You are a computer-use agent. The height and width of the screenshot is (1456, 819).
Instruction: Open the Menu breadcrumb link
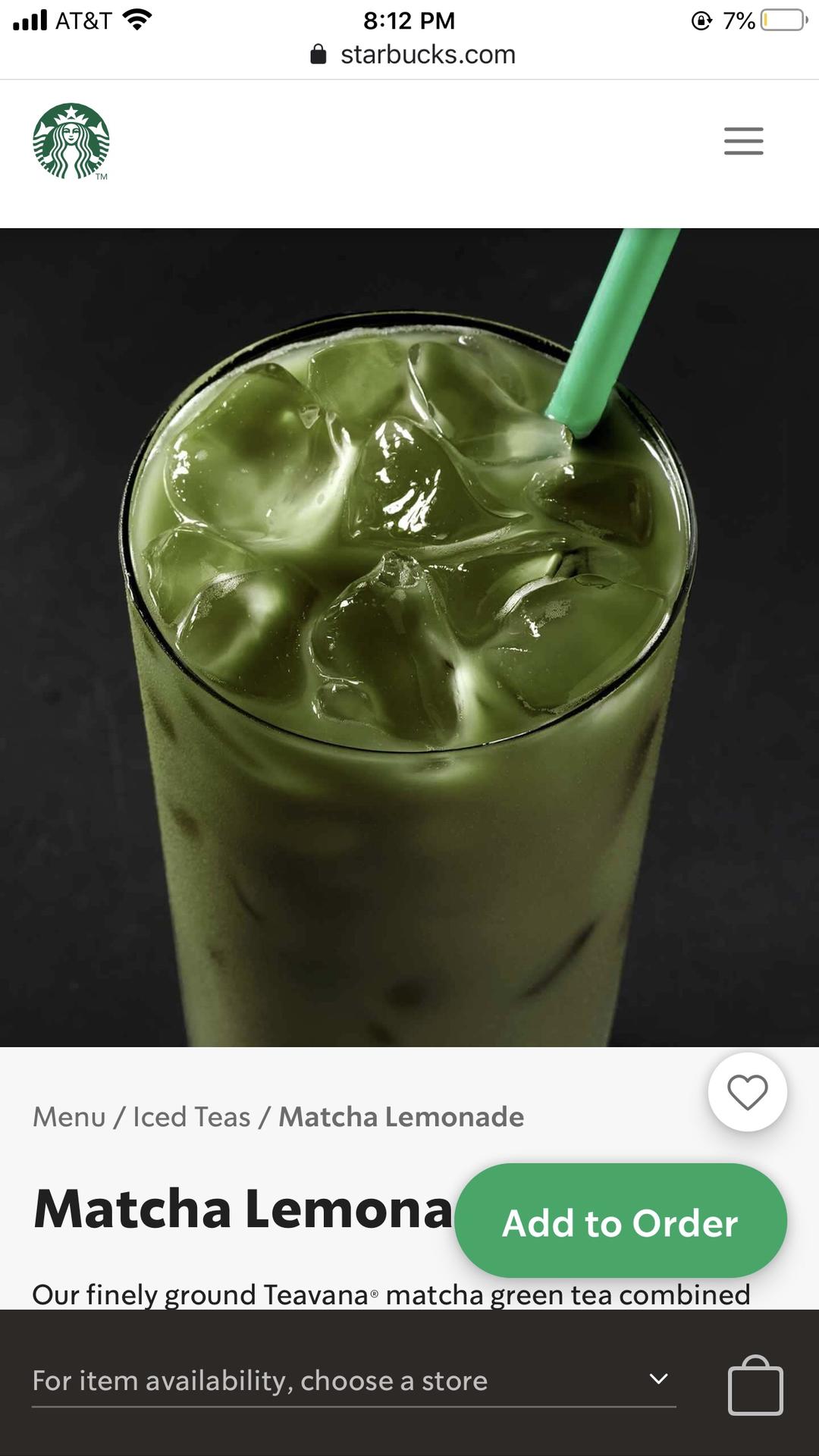pos(69,1117)
